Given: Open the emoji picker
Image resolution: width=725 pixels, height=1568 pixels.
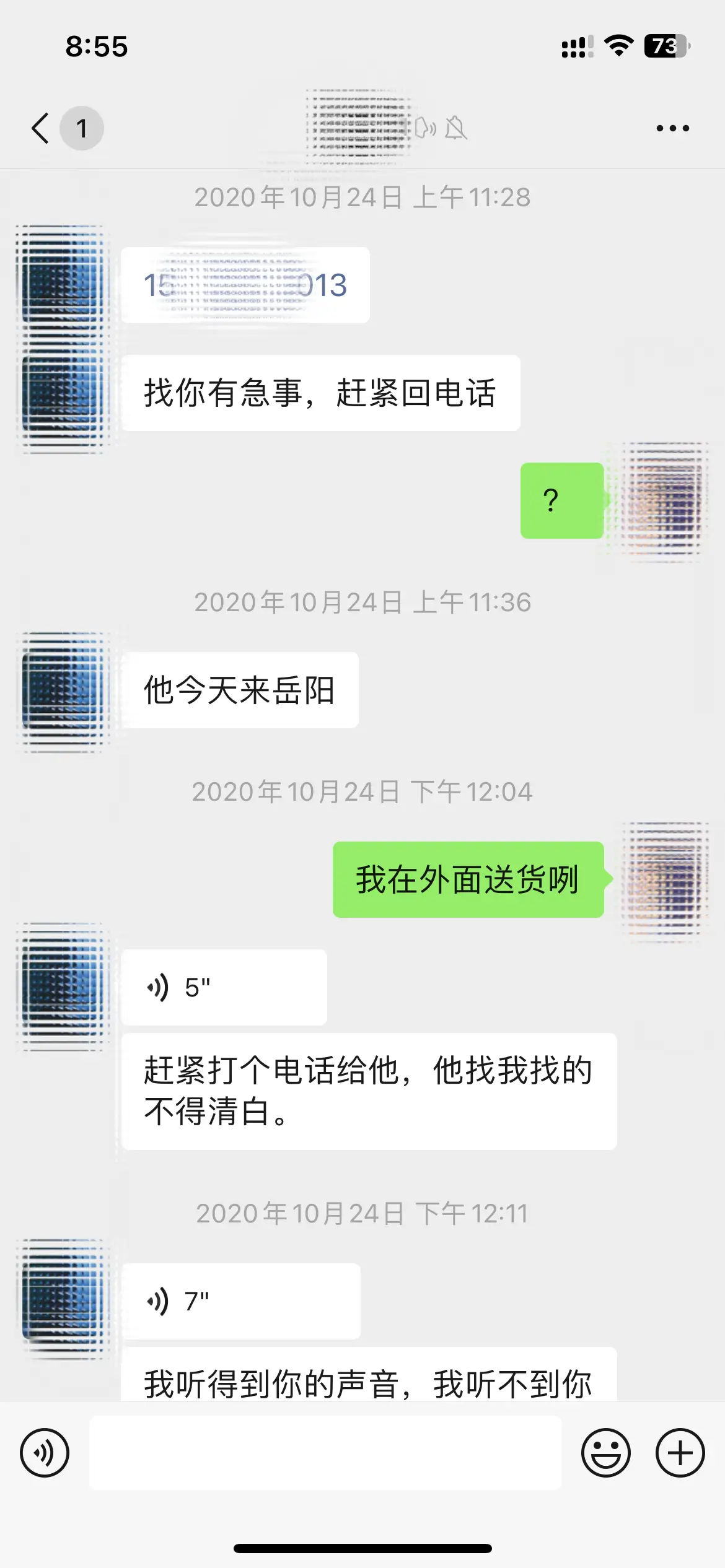Looking at the screenshot, I should pyautogui.click(x=605, y=1453).
